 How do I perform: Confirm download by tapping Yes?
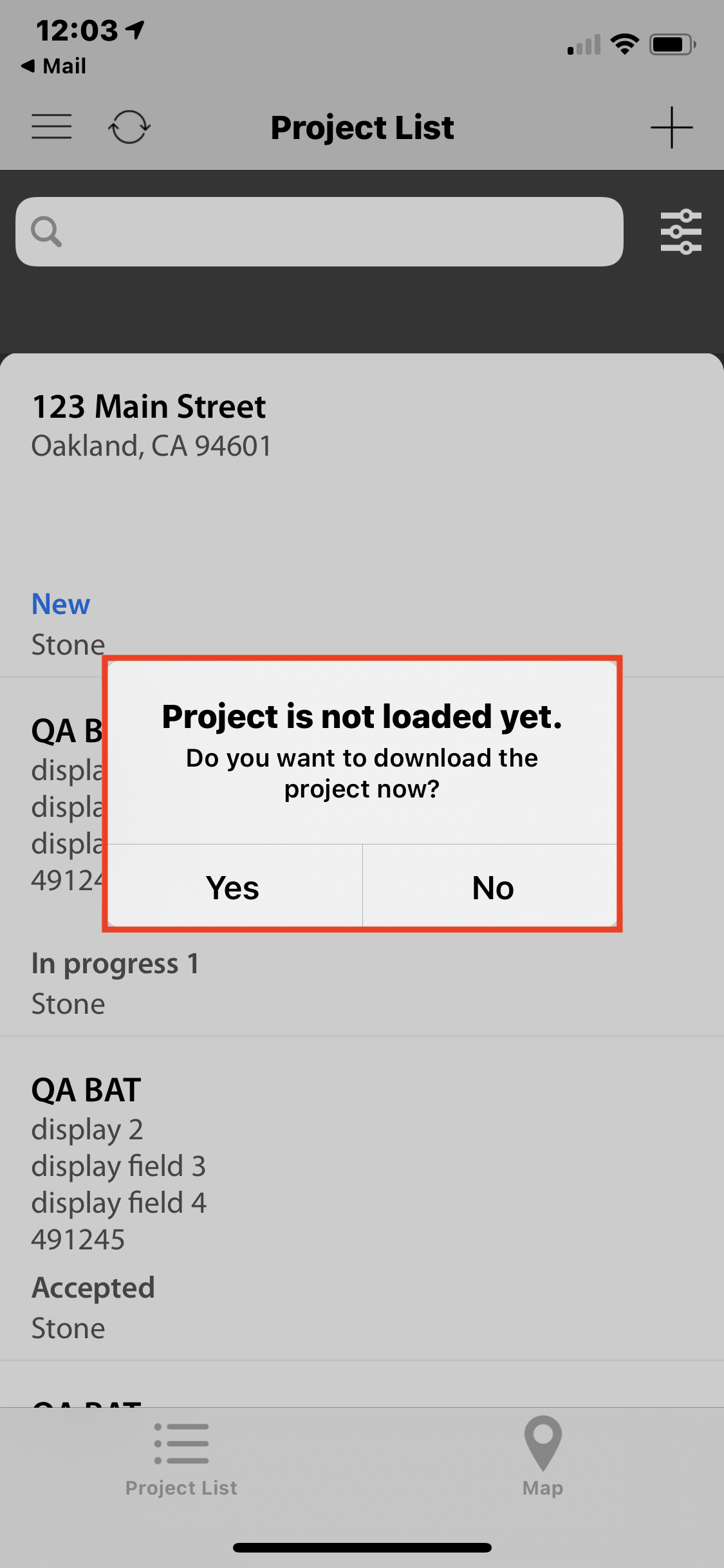click(233, 887)
